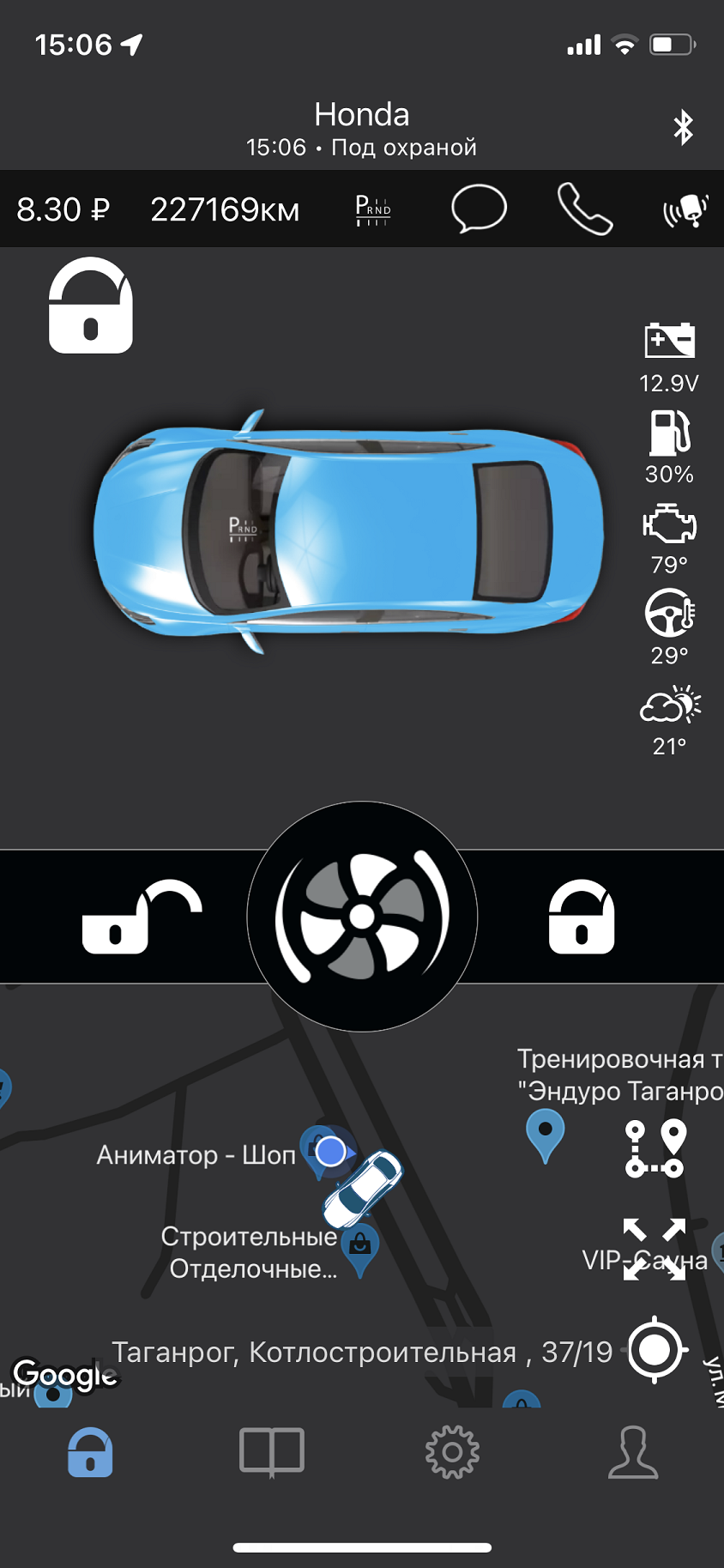Call the car via phone icon

[585, 209]
